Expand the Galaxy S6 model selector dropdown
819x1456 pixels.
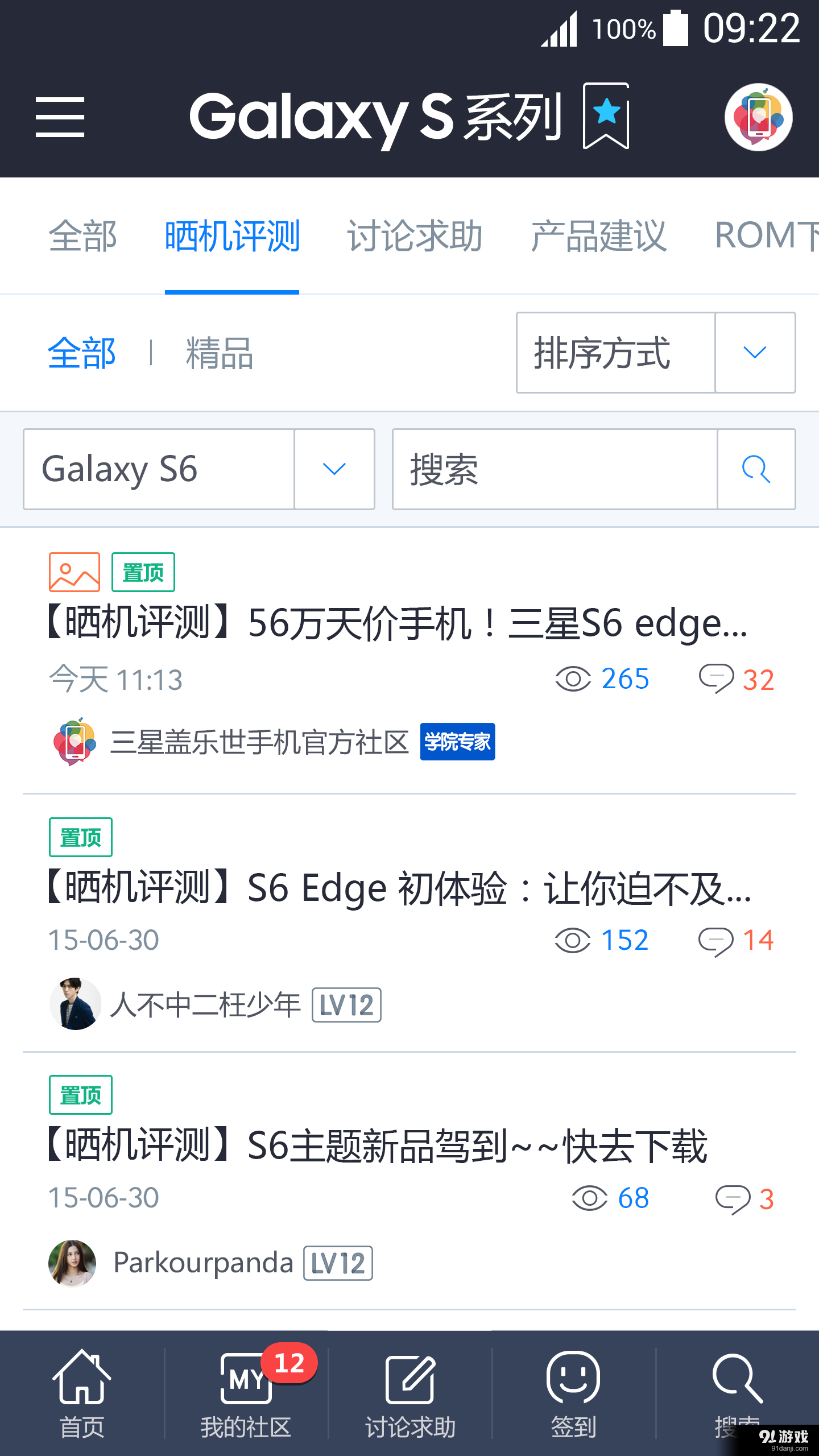pos(334,470)
